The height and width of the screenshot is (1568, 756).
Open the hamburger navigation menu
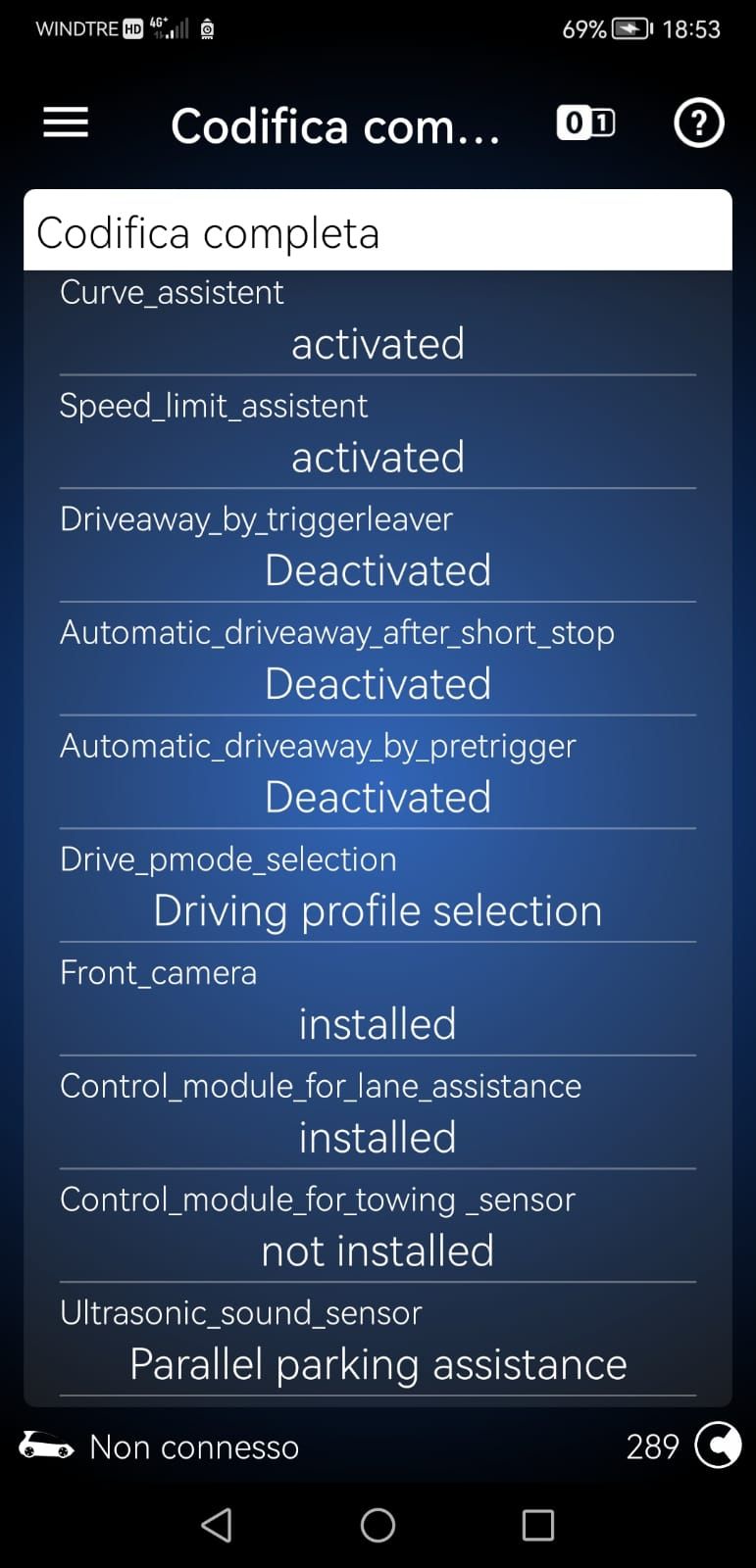[66, 123]
